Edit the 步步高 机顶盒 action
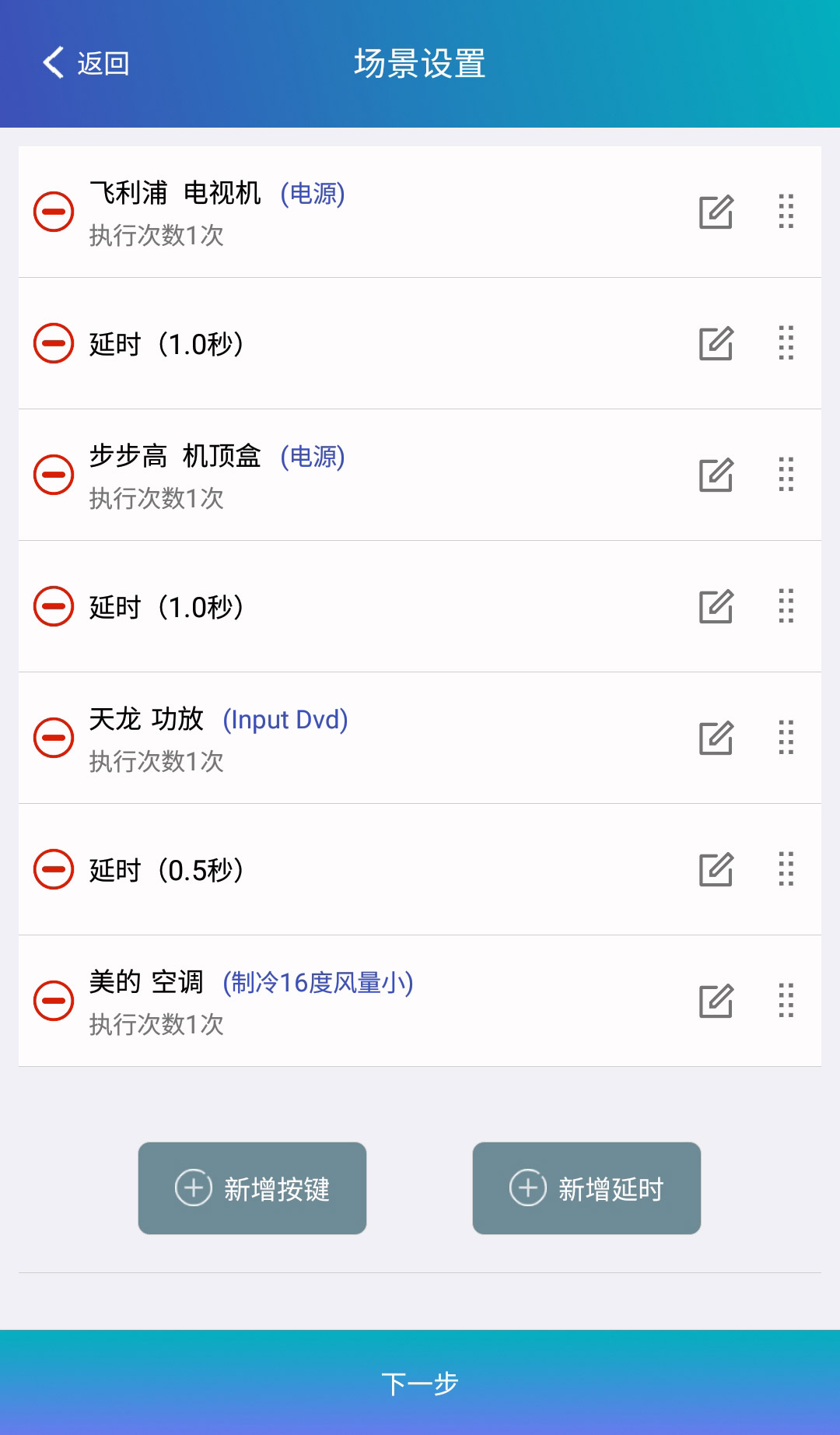Screen dimensions: 840x1435 [x=717, y=475]
